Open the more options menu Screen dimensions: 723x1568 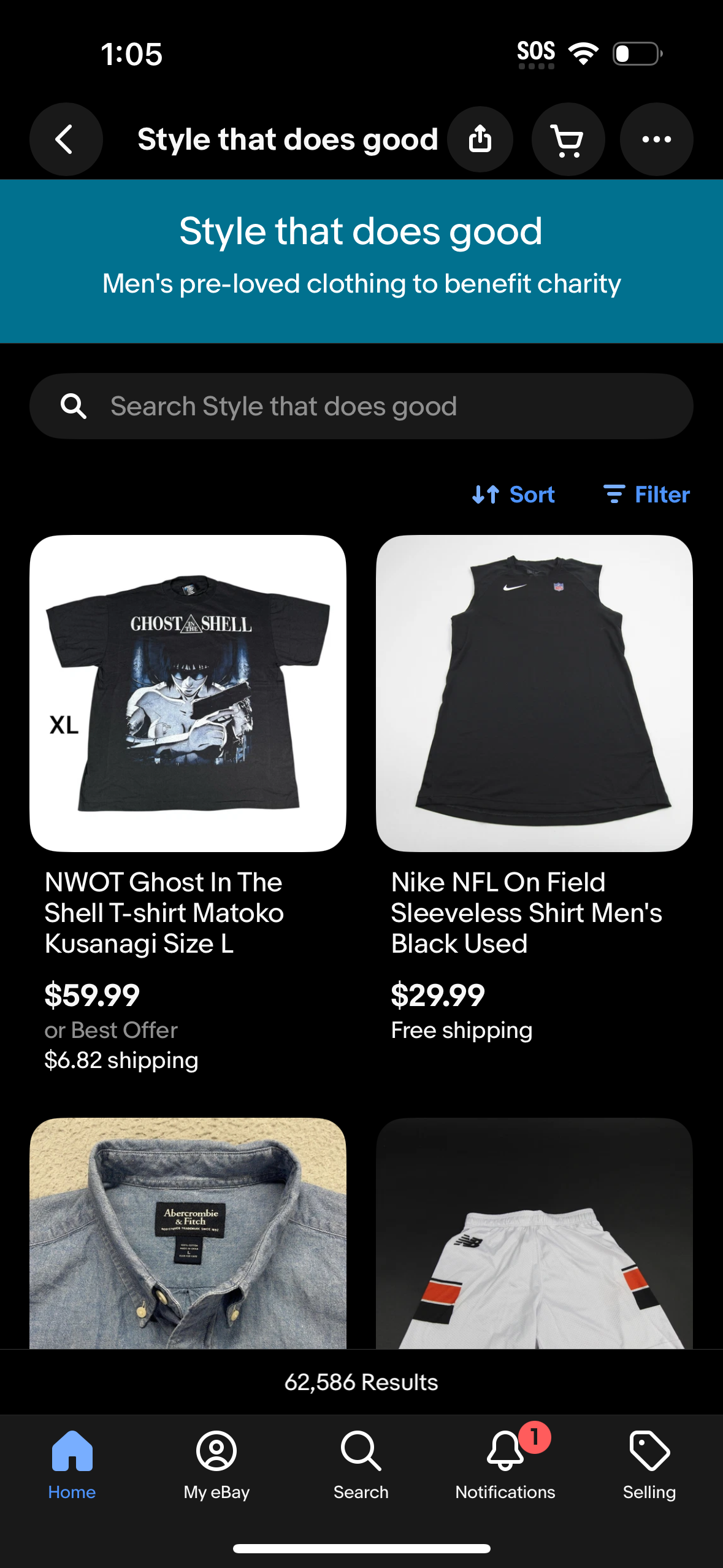[x=656, y=139]
